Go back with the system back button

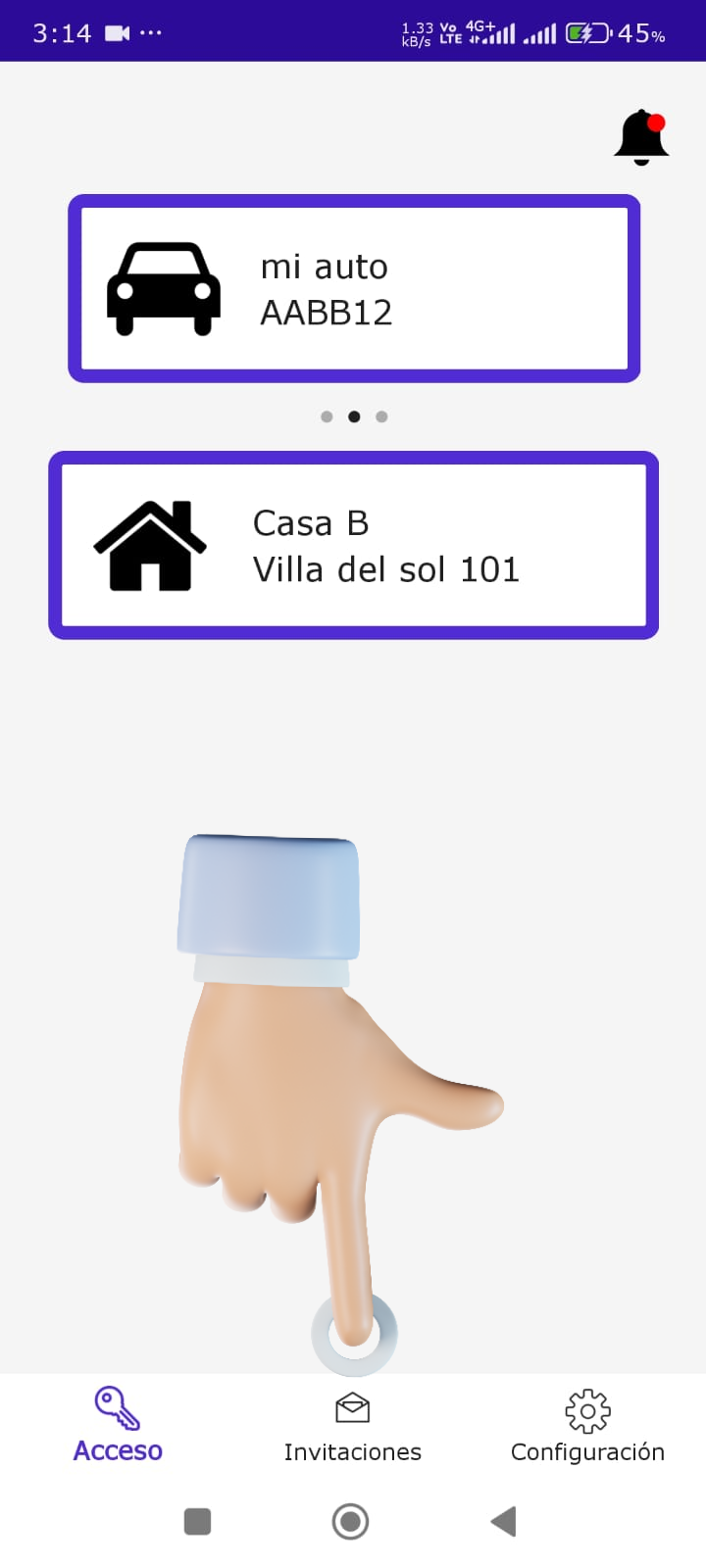[x=503, y=1521]
